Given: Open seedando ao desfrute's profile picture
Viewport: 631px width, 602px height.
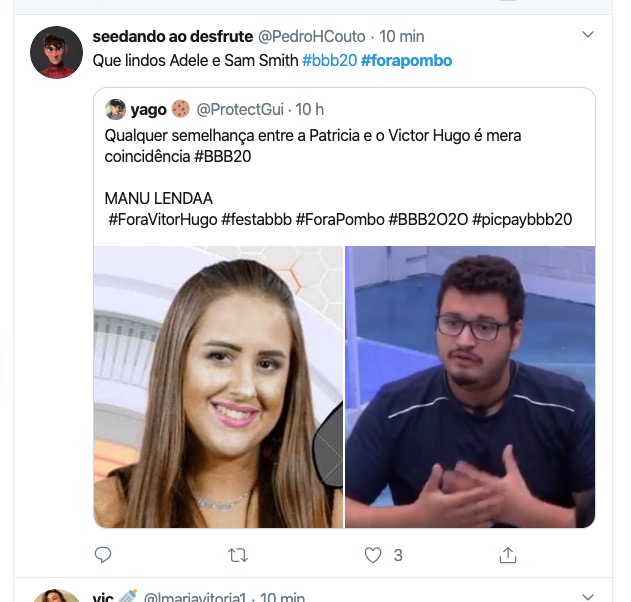Looking at the screenshot, I should [56, 53].
